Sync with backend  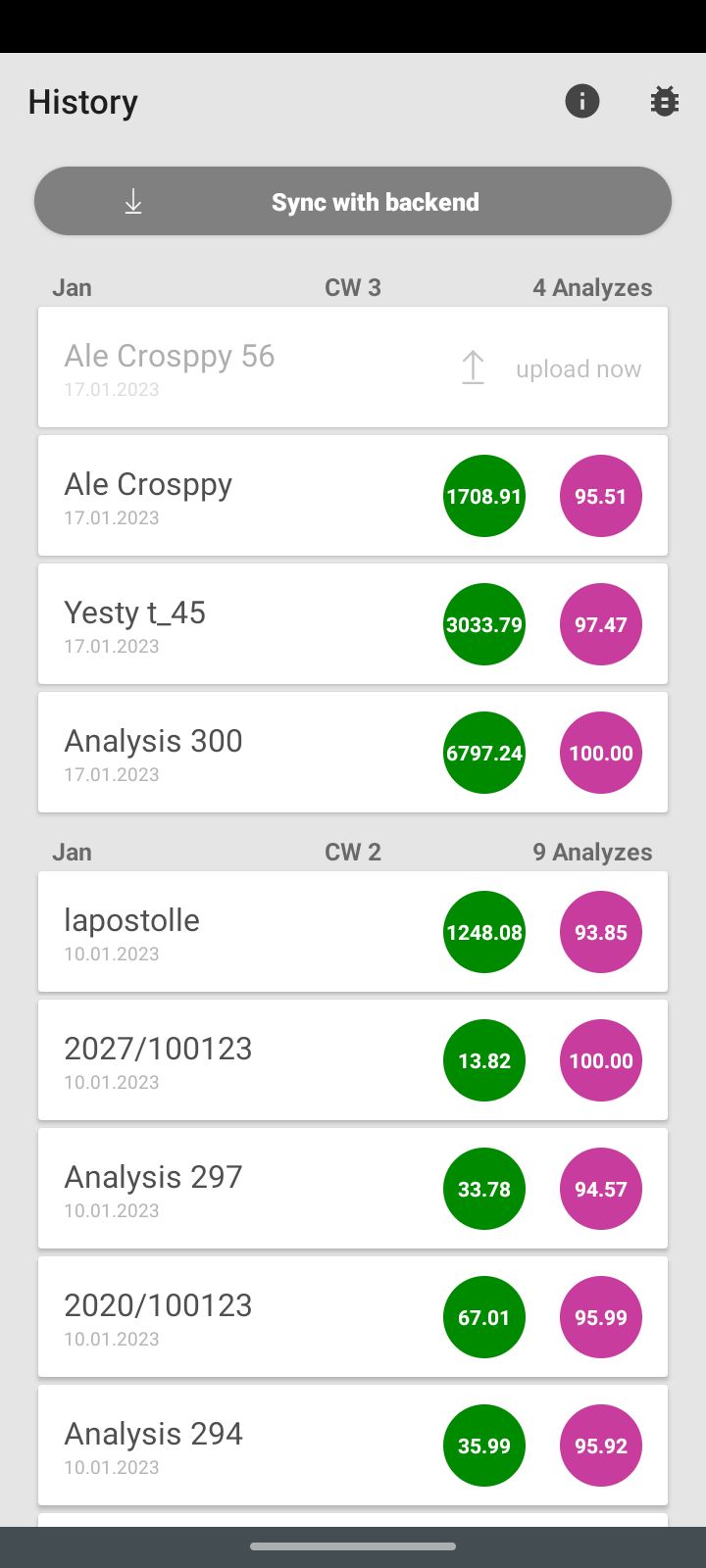(353, 201)
